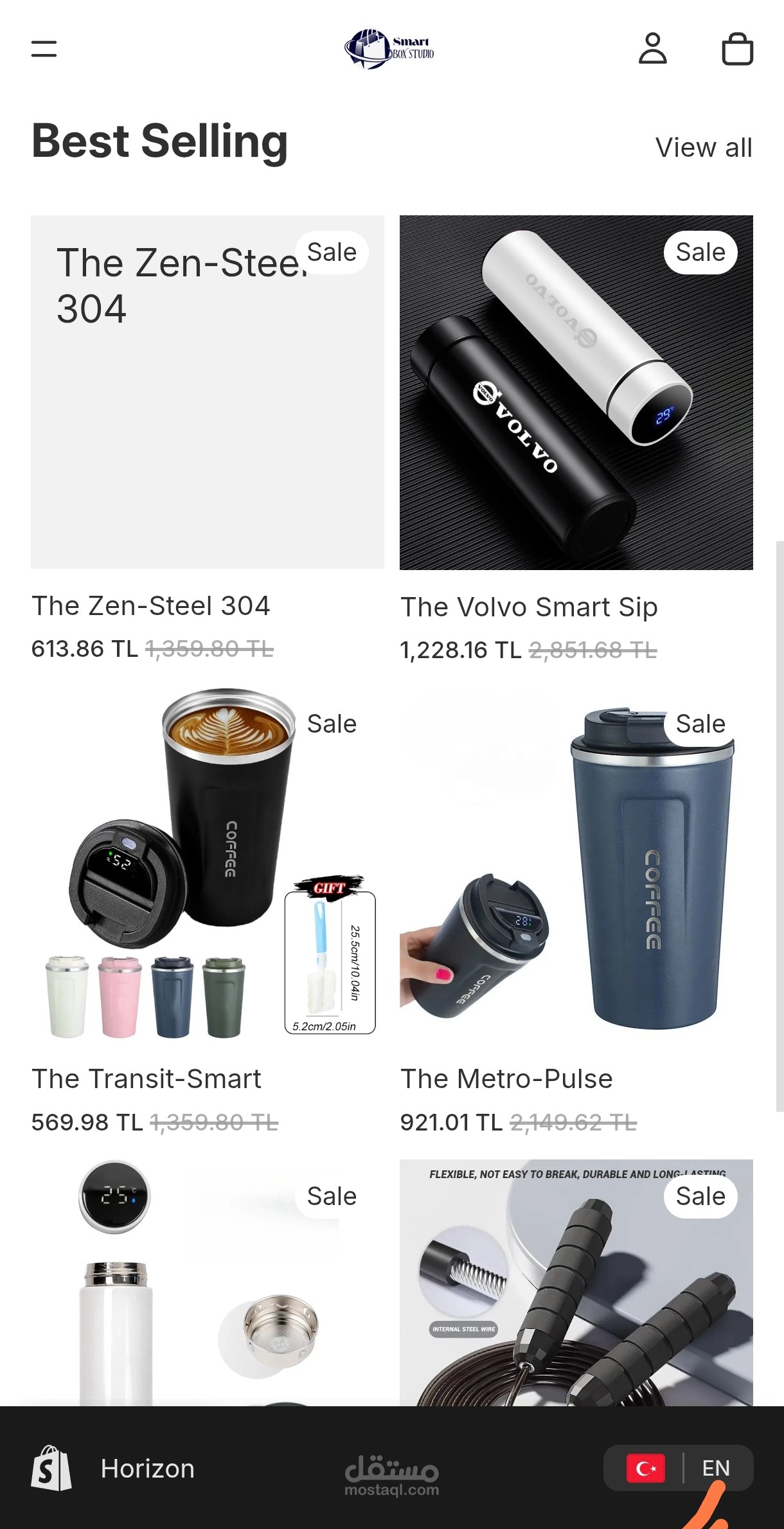Open the shopping bag cart
Image resolution: width=784 pixels, height=1529 pixels.
pos(737,49)
